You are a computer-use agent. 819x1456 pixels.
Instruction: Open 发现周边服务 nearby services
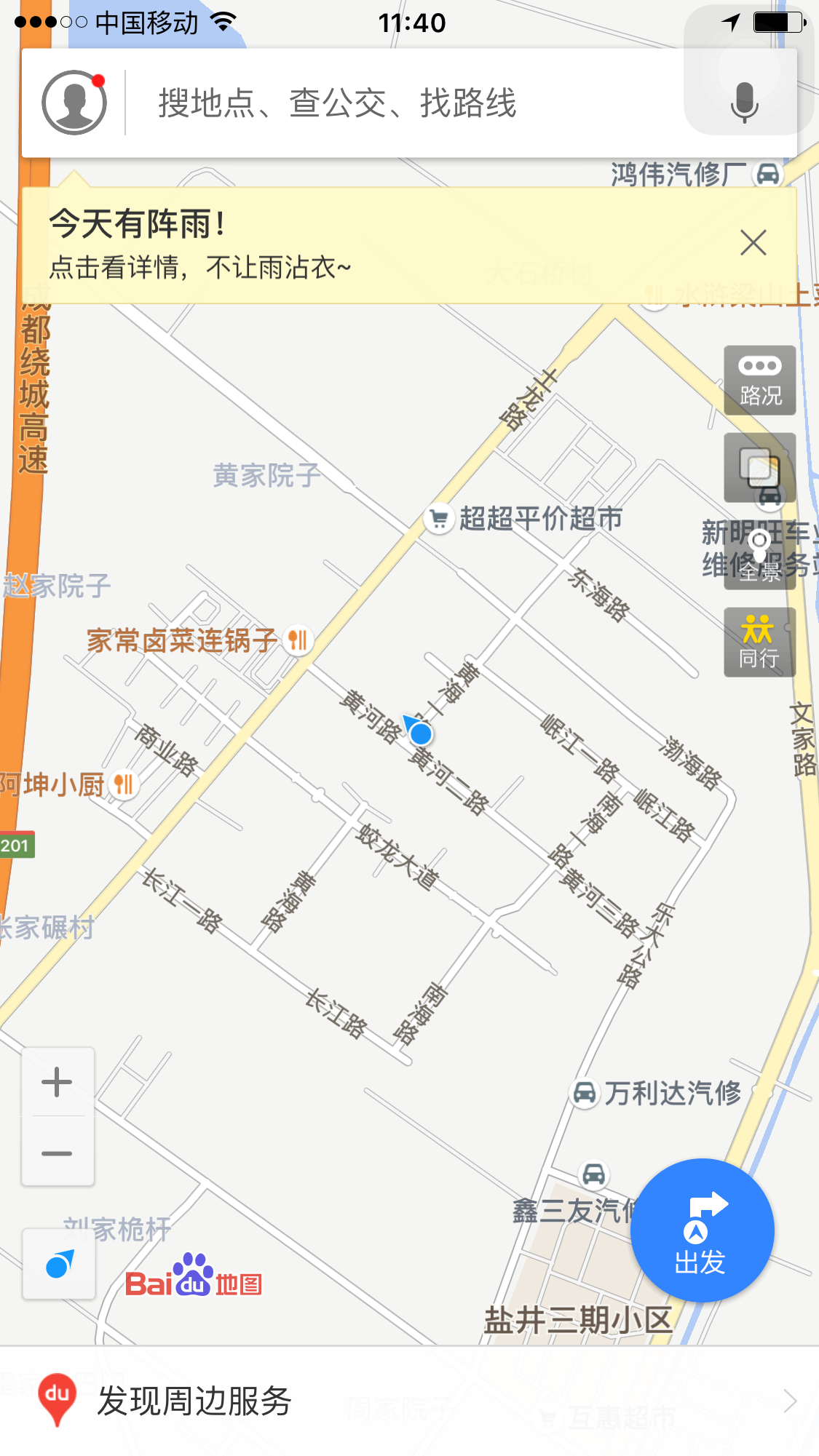point(409,1401)
